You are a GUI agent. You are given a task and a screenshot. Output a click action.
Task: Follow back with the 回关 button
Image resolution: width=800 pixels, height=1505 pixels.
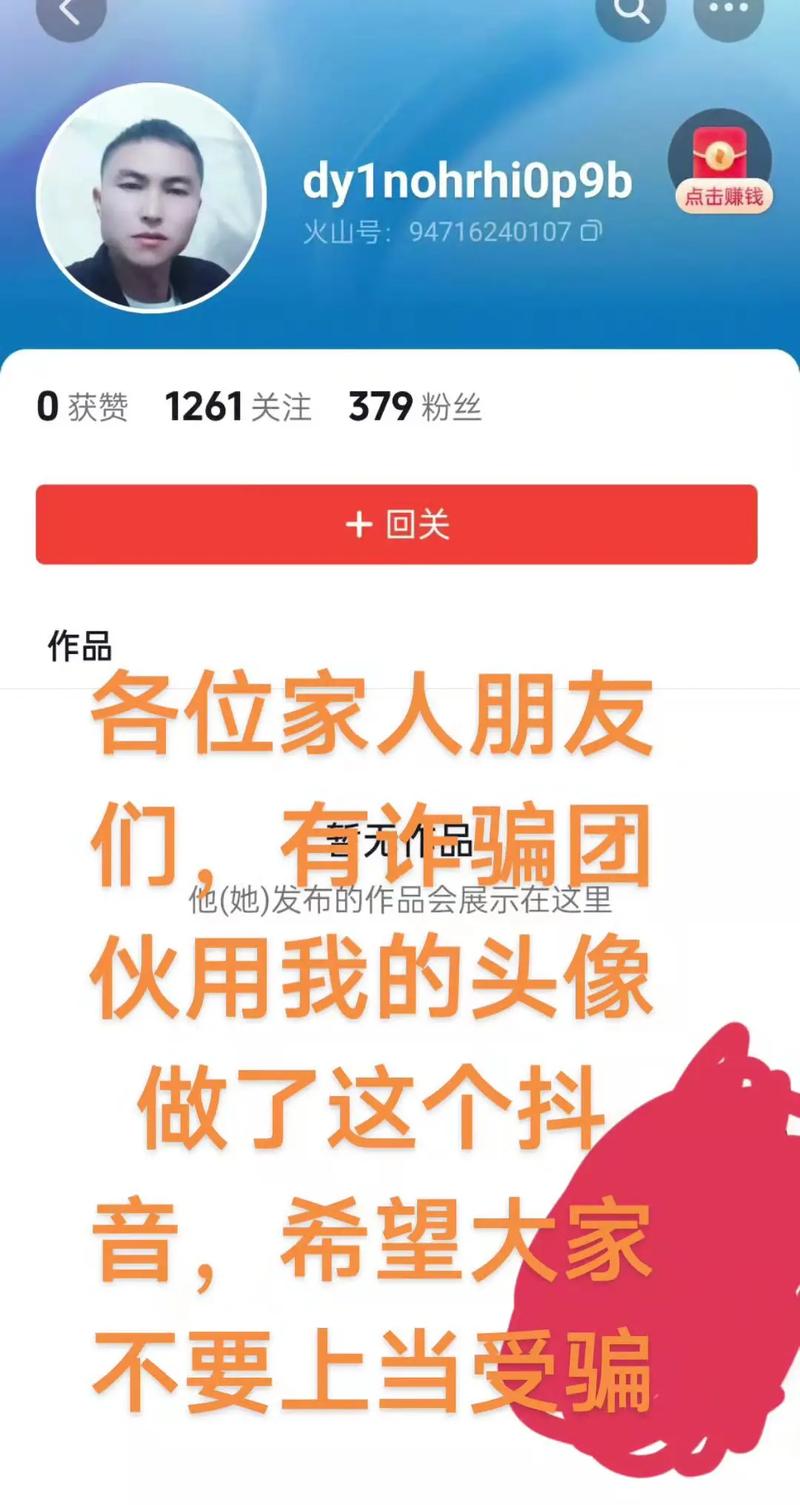(396, 524)
